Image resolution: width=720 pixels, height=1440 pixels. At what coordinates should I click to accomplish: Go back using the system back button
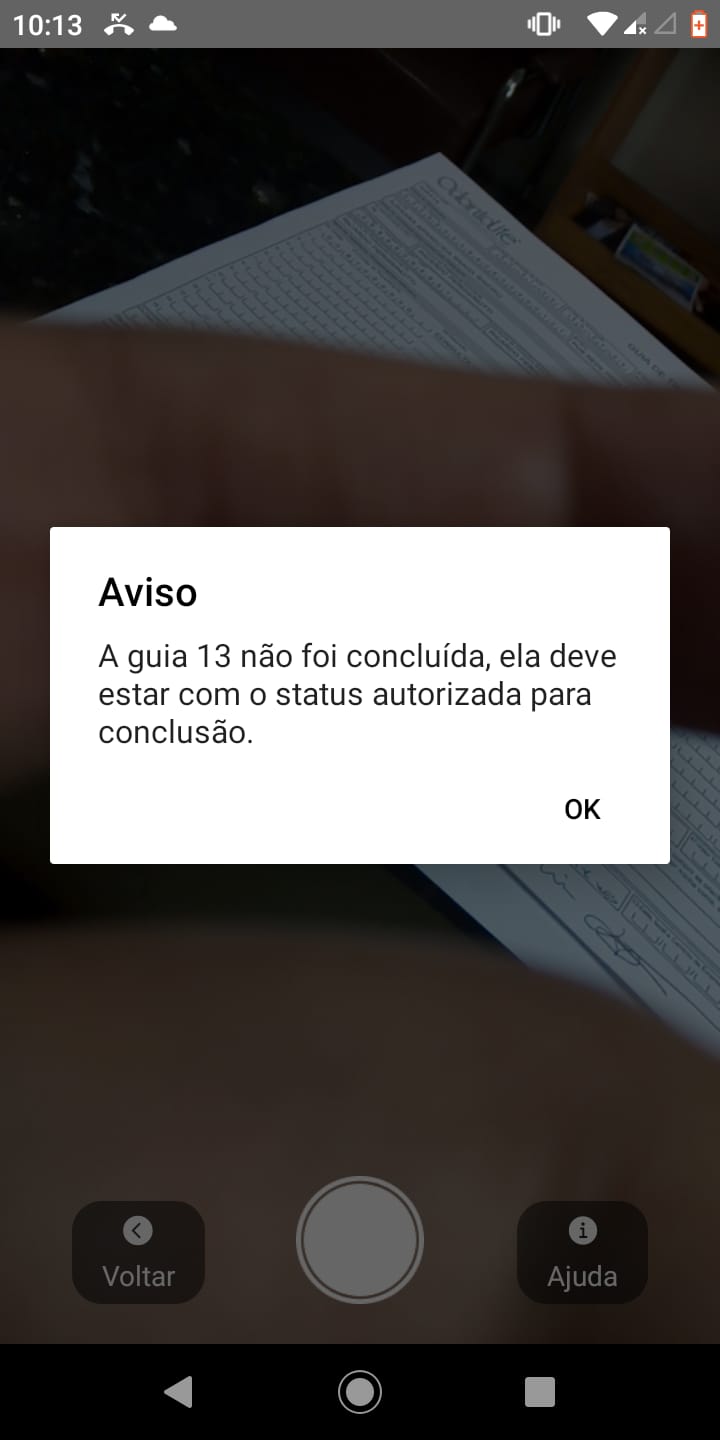click(178, 1391)
